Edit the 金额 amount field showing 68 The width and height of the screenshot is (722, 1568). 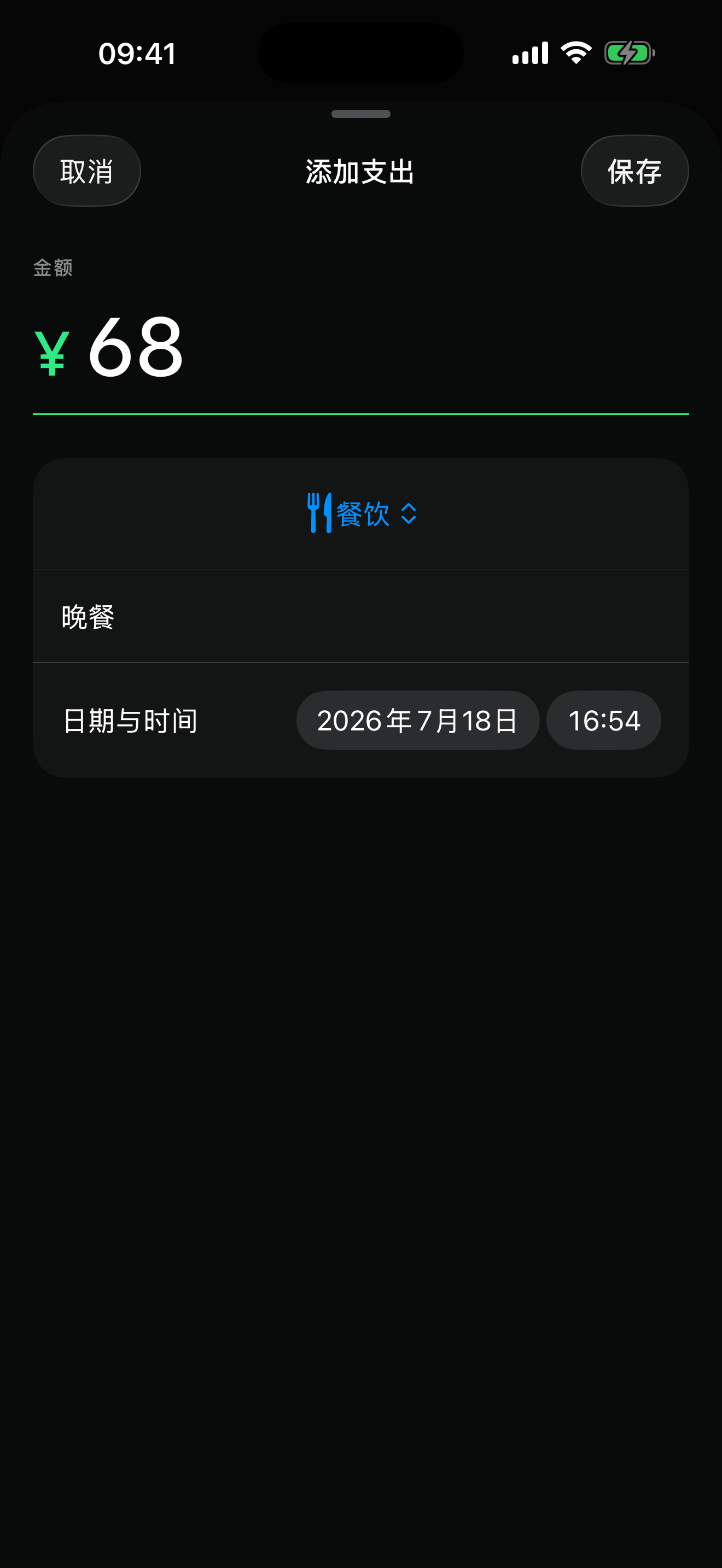click(360, 347)
